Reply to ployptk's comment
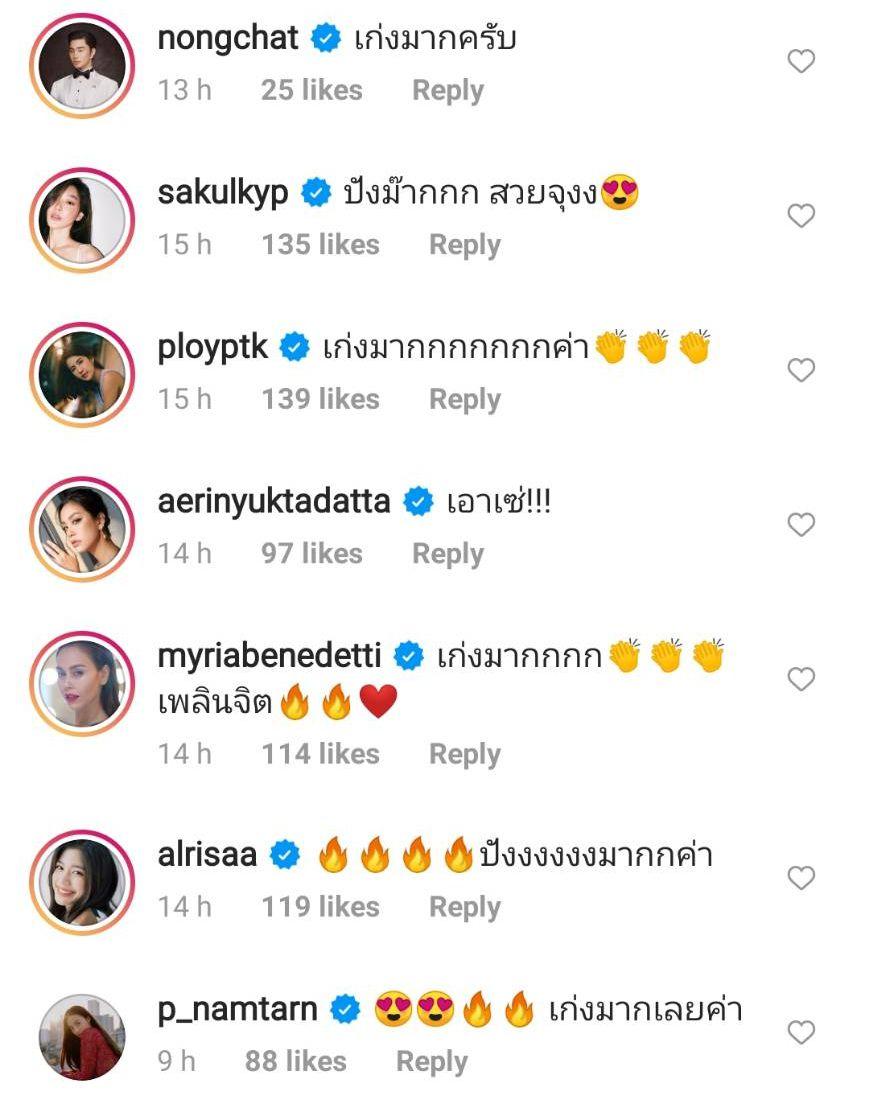Image resolution: width=869 pixels, height=1106 pixels. click(464, 399)
